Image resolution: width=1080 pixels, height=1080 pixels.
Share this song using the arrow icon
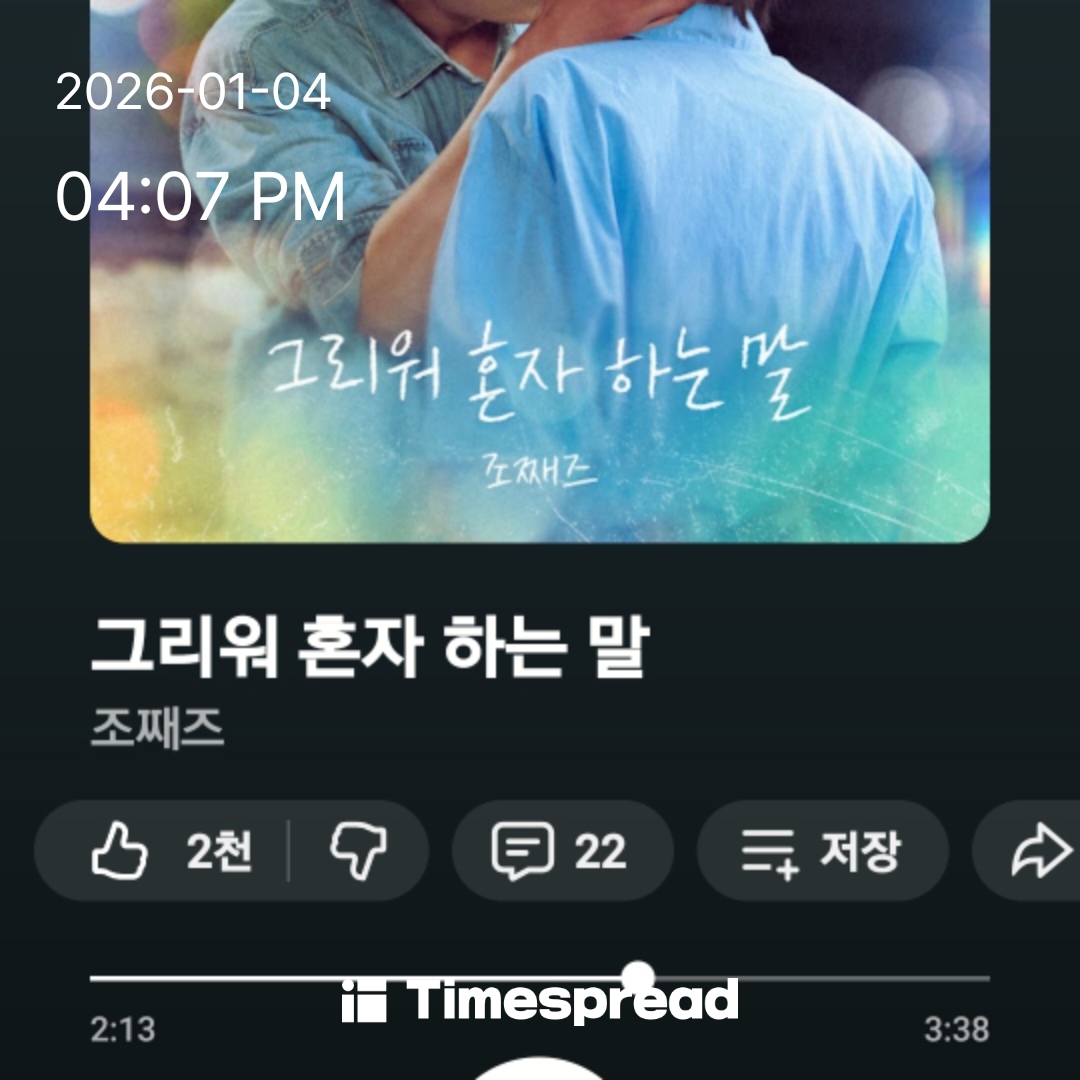pos(1040,852)
